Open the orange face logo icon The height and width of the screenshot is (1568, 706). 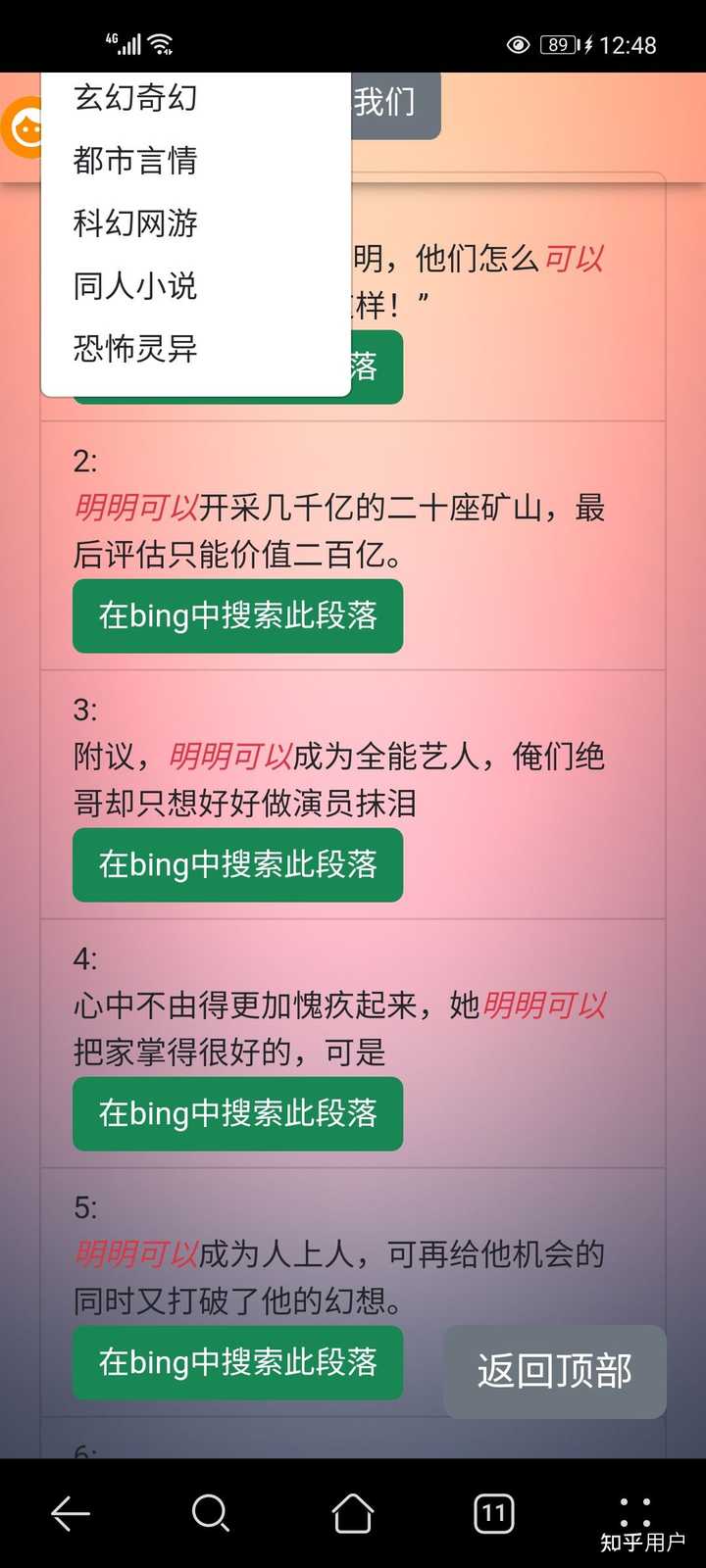pyautogui.click(x=22, y=127)
